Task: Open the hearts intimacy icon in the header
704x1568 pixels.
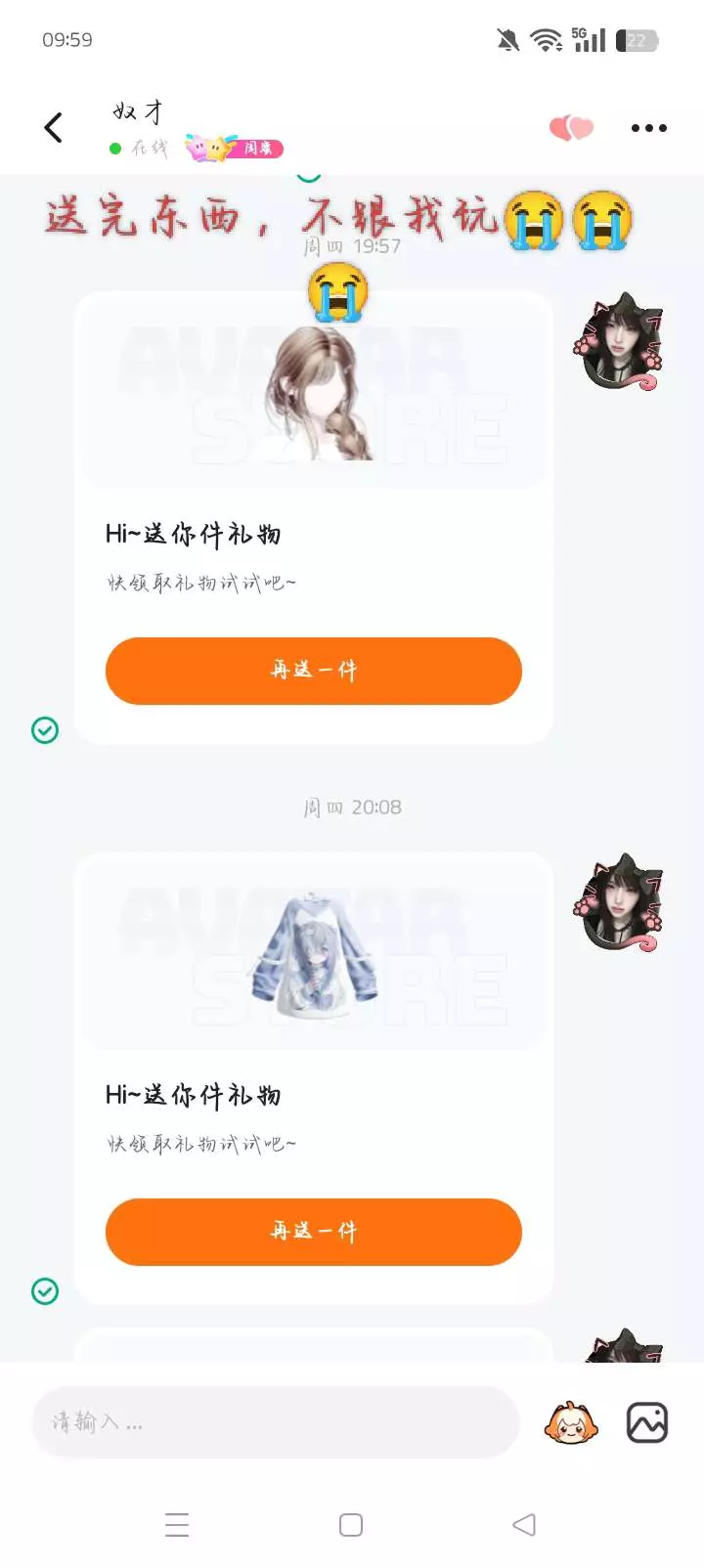Action: pyautogui.click(x=572, y=128)
